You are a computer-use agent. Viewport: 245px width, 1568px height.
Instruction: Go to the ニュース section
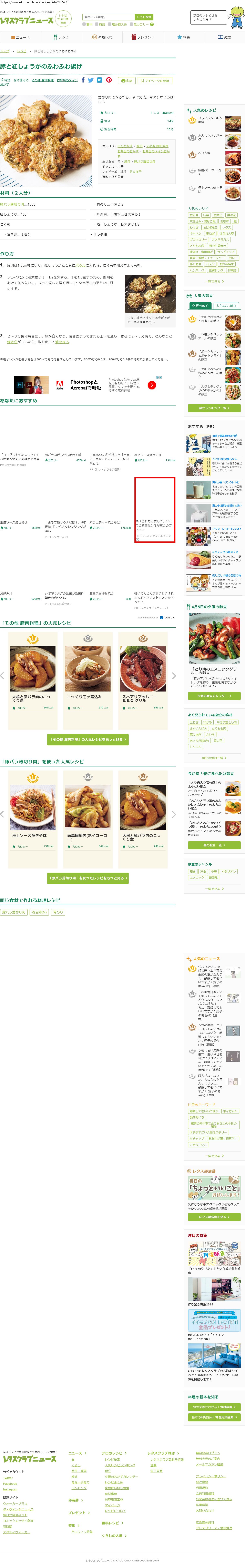point(21,37)
